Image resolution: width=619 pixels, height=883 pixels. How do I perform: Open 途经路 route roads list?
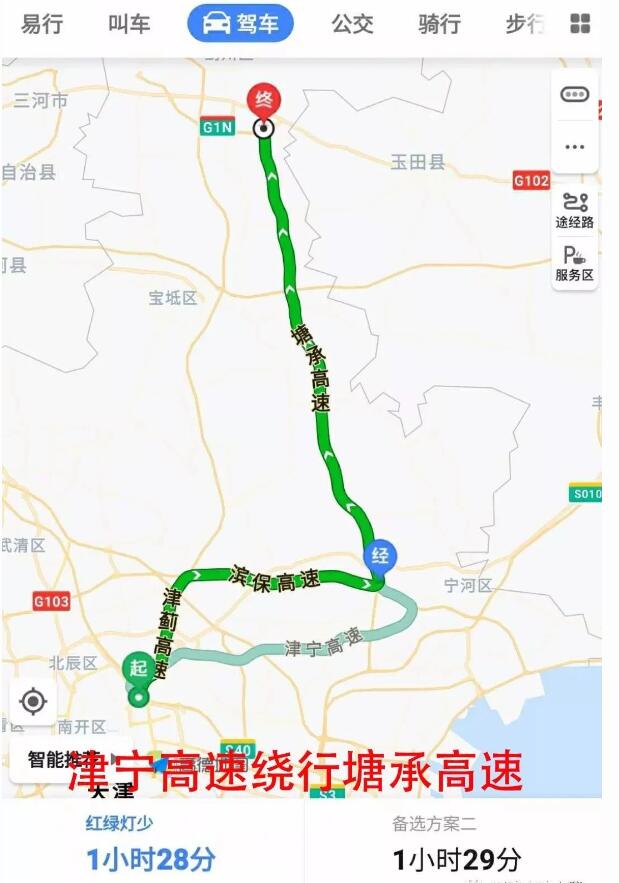pyautogui.click(x=574, y=210)
